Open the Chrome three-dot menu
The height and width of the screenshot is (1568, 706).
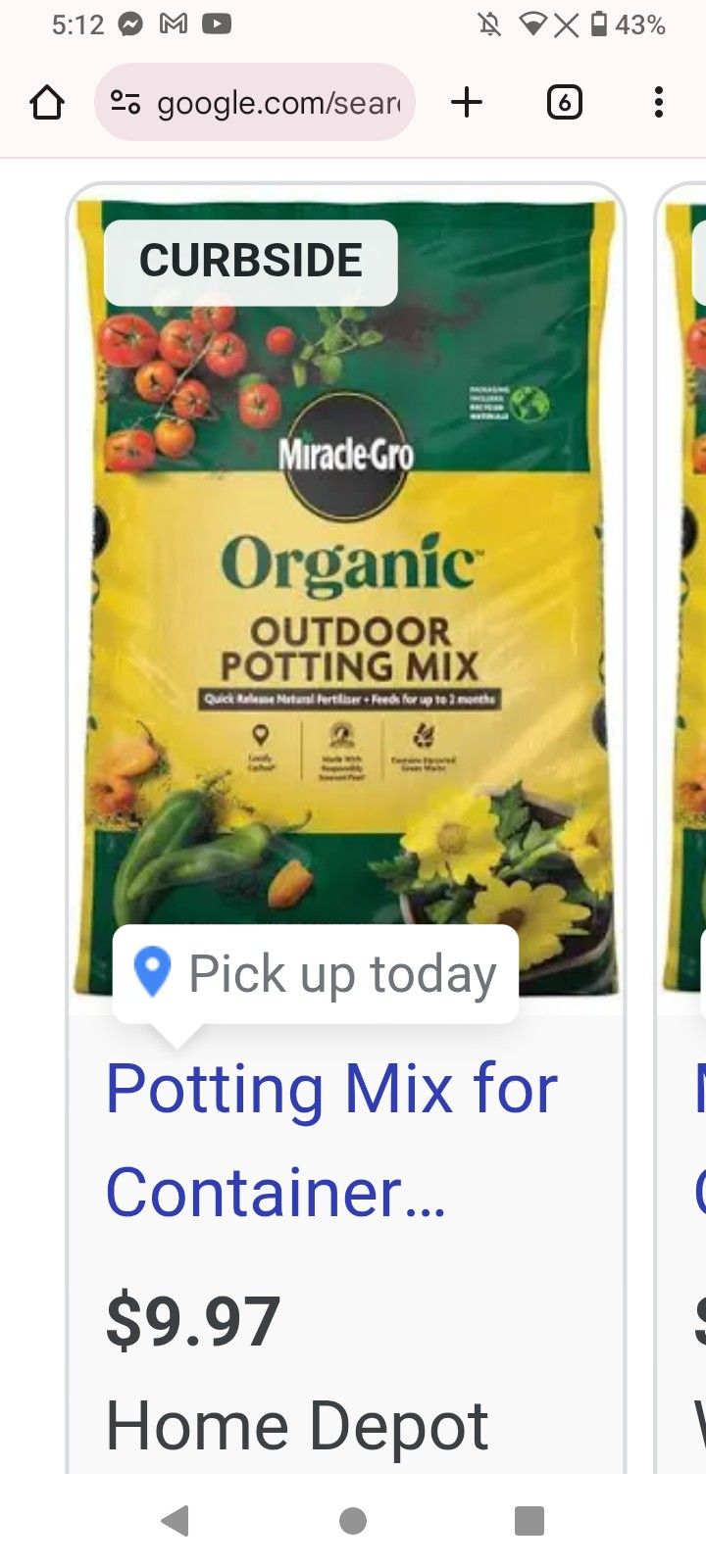coord(658,102)
